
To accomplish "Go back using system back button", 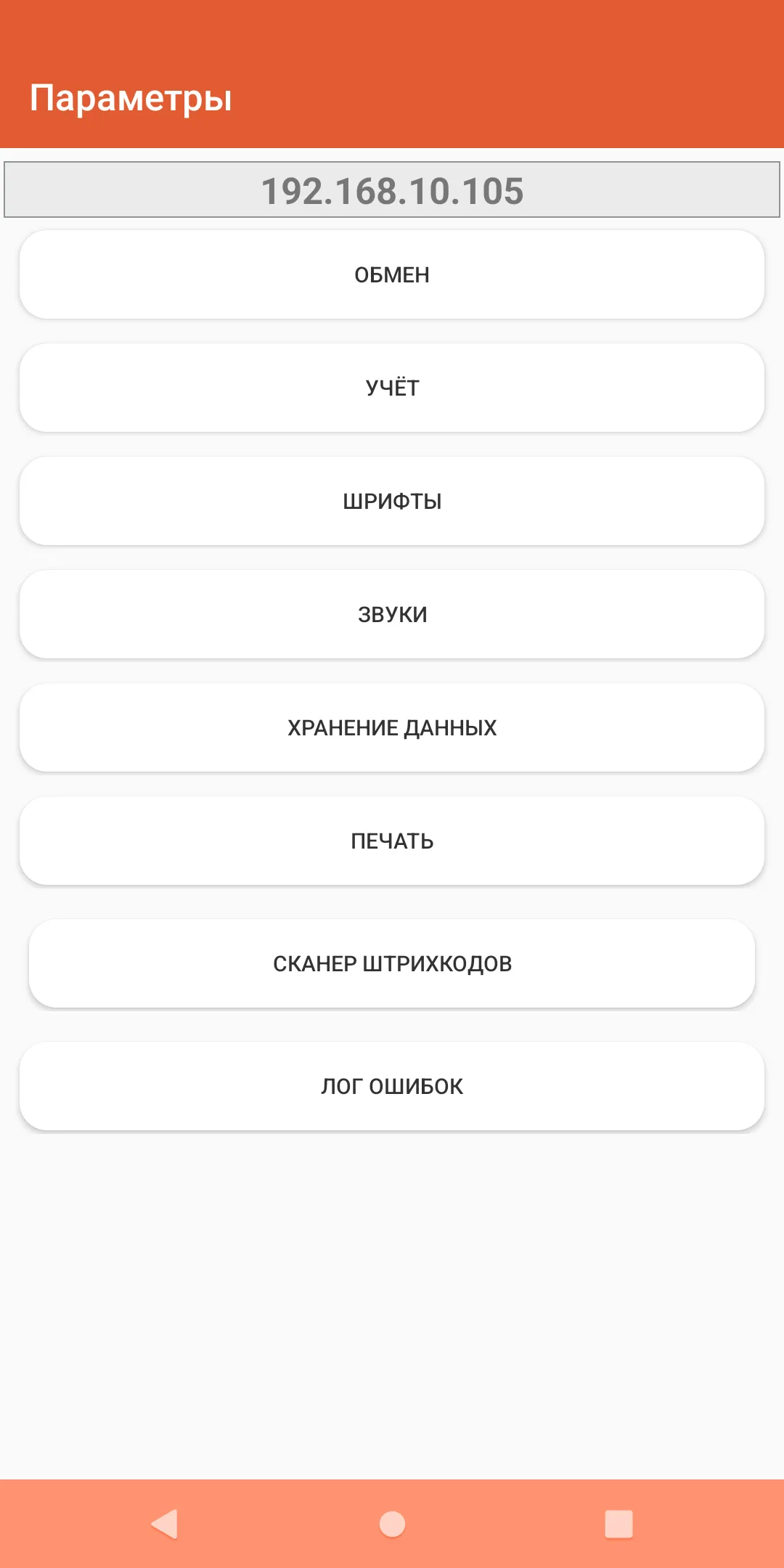I will click(x=165, y=1523).
